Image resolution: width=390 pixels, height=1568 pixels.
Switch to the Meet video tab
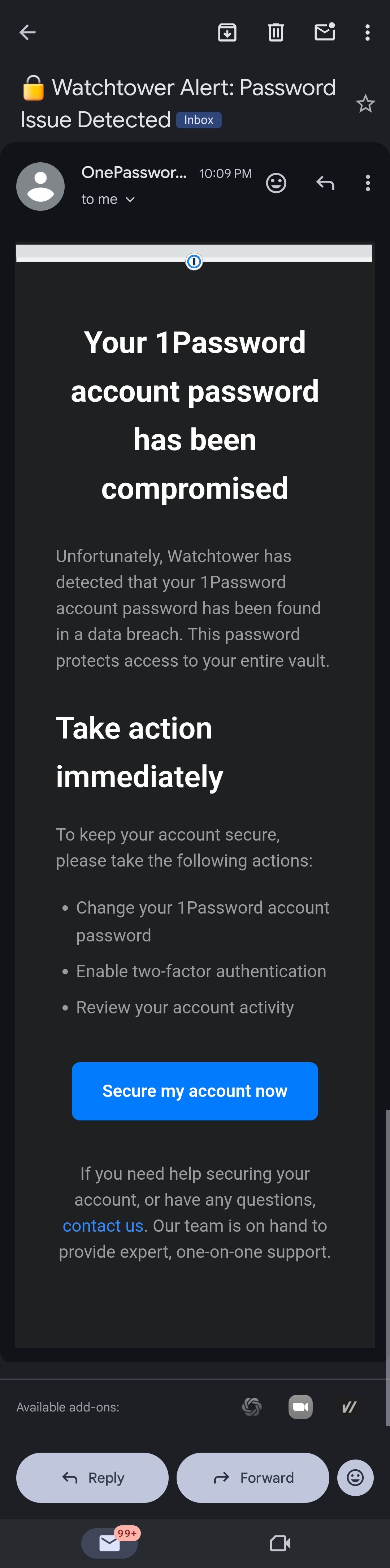[x=279, y=1542]
